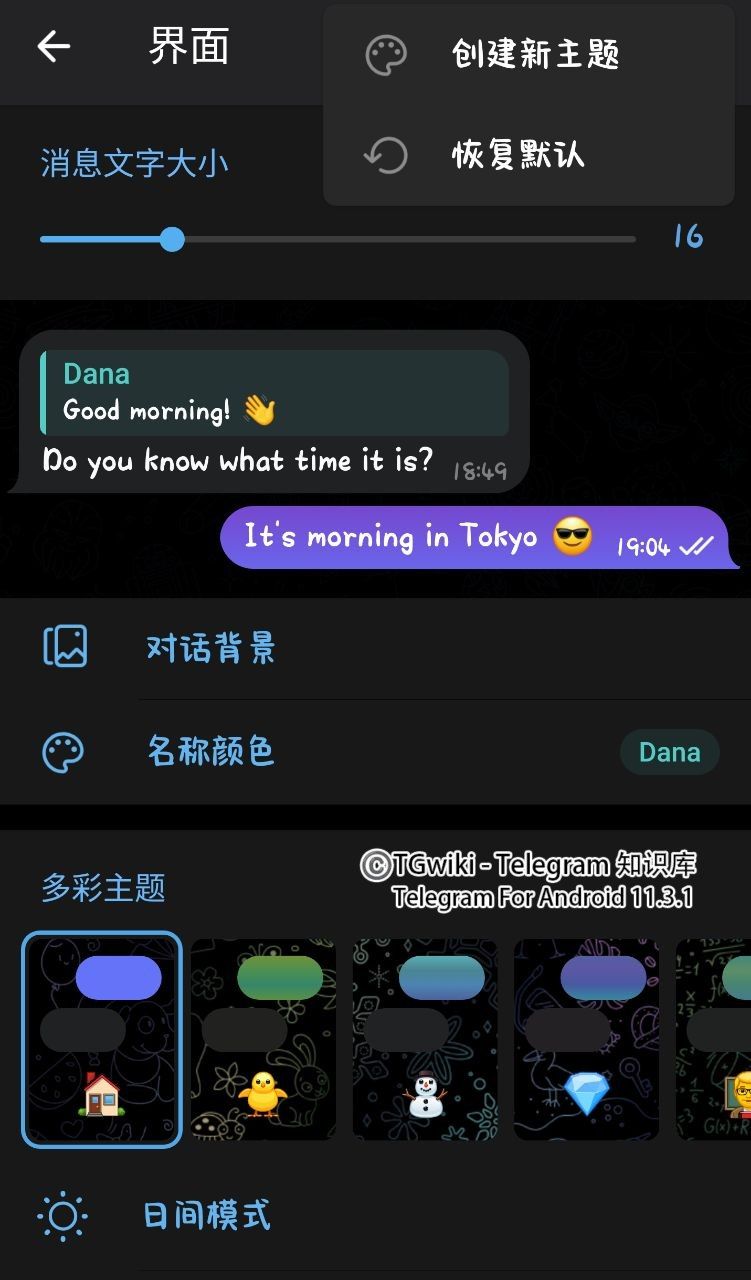
Task: Click the palette icon beside 创建新主题
Action: (x=388, y=56)
